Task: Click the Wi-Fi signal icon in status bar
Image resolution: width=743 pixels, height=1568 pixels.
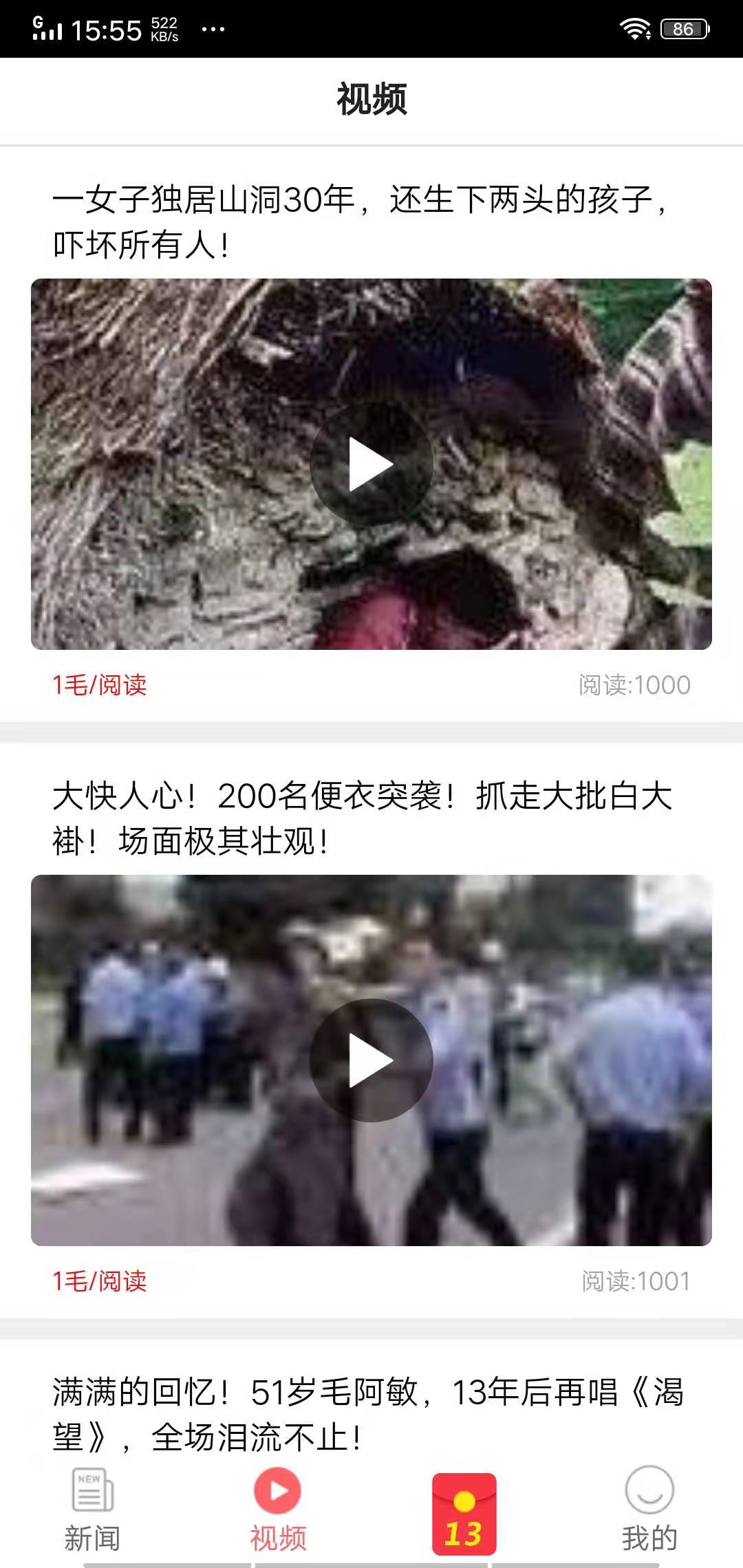Action: pos(634,28)
